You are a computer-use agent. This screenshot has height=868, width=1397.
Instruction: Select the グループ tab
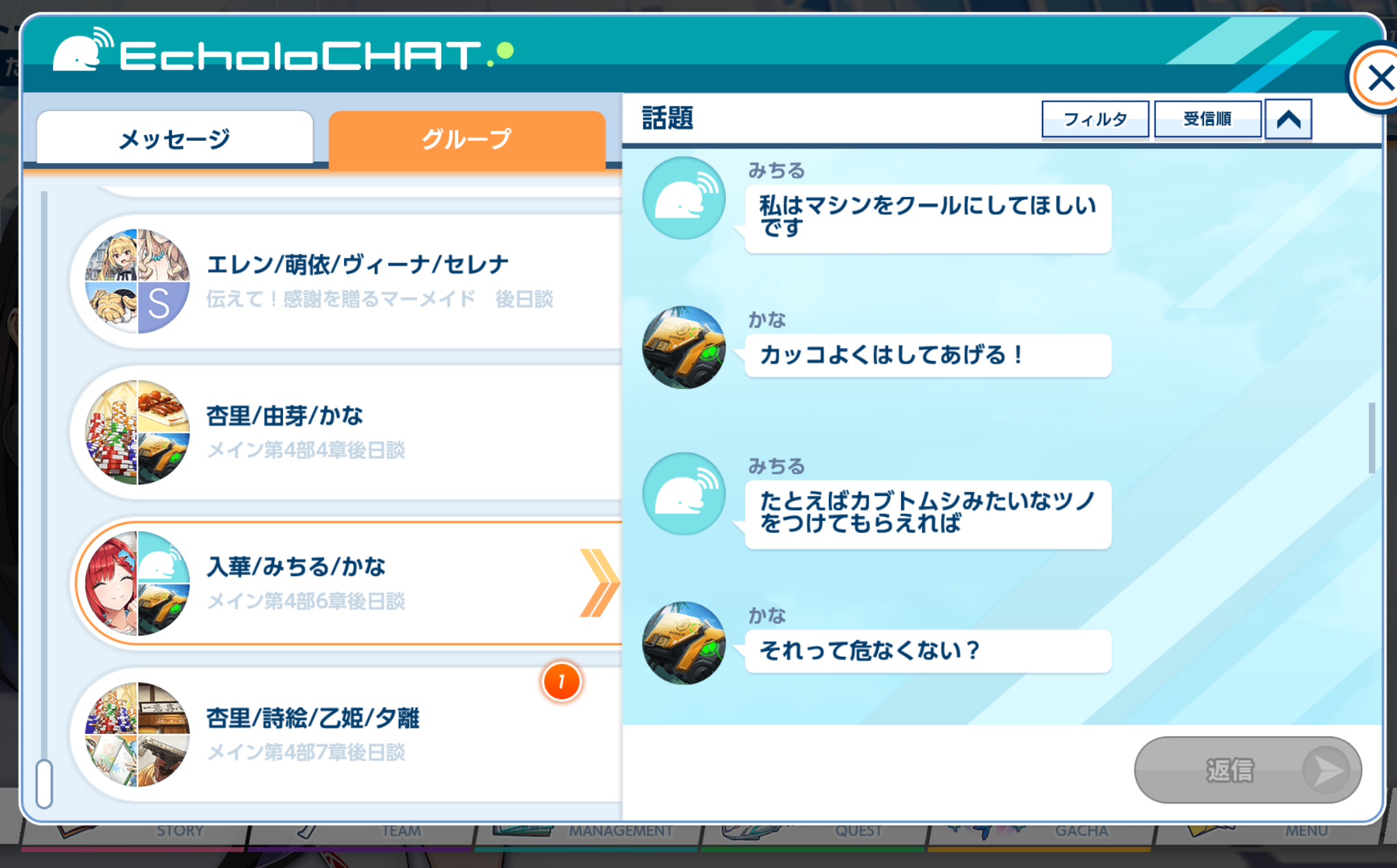(467, 138)
